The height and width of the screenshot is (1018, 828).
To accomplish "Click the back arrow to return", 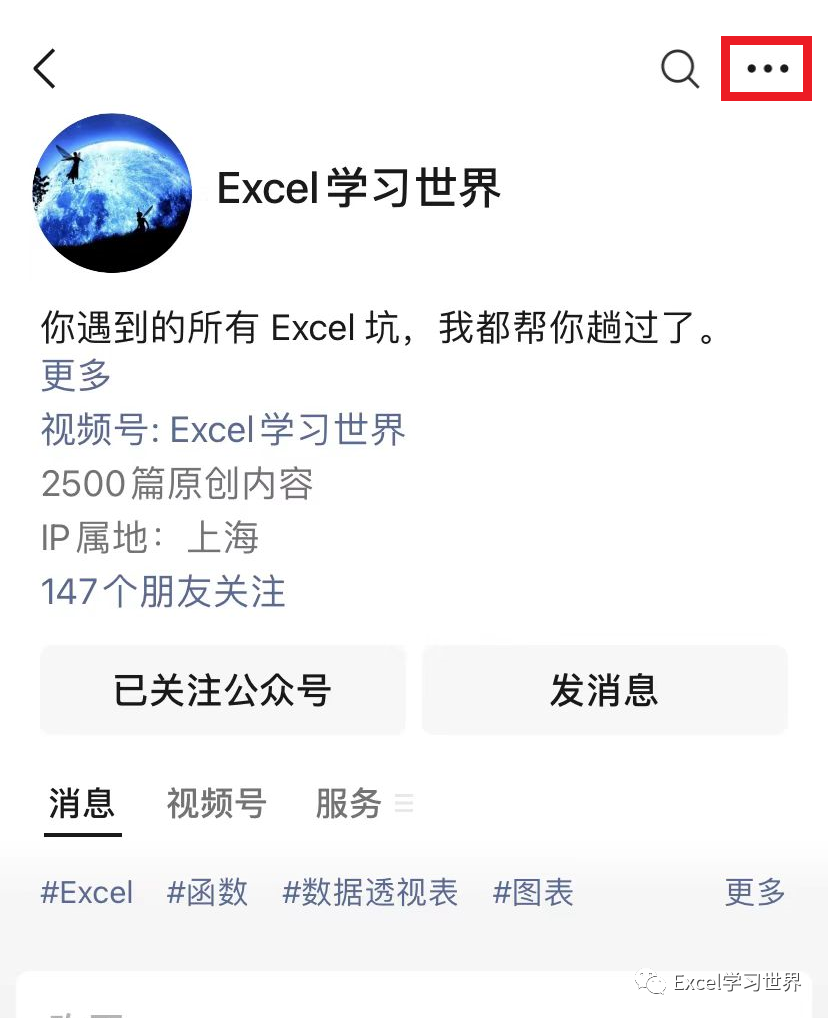I will point(44,69).
